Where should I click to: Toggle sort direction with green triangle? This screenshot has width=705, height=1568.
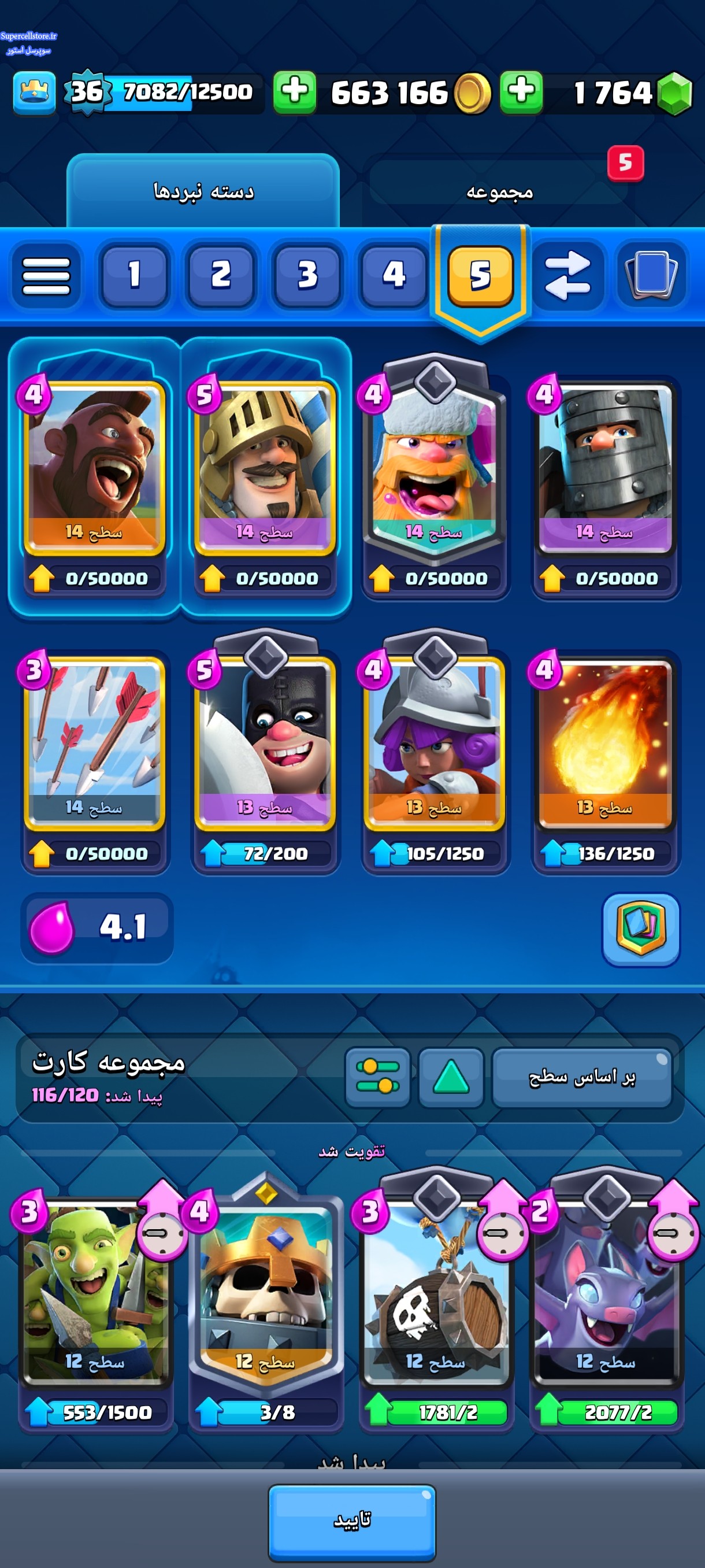pos(451,1077)
